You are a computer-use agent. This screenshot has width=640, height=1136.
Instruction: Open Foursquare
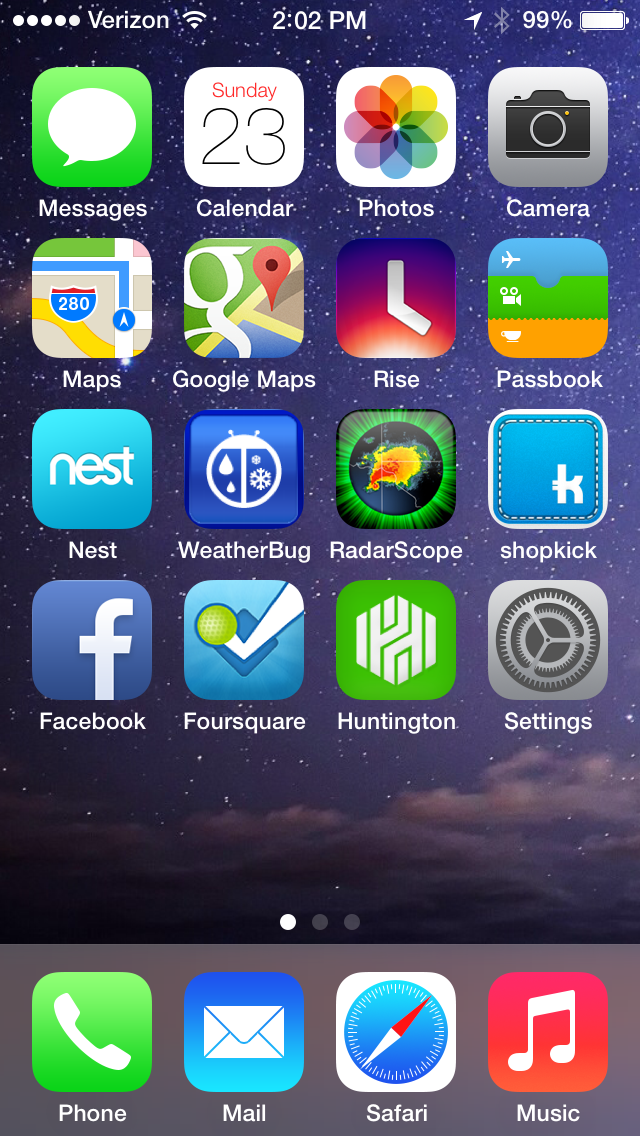coord(244,640)
